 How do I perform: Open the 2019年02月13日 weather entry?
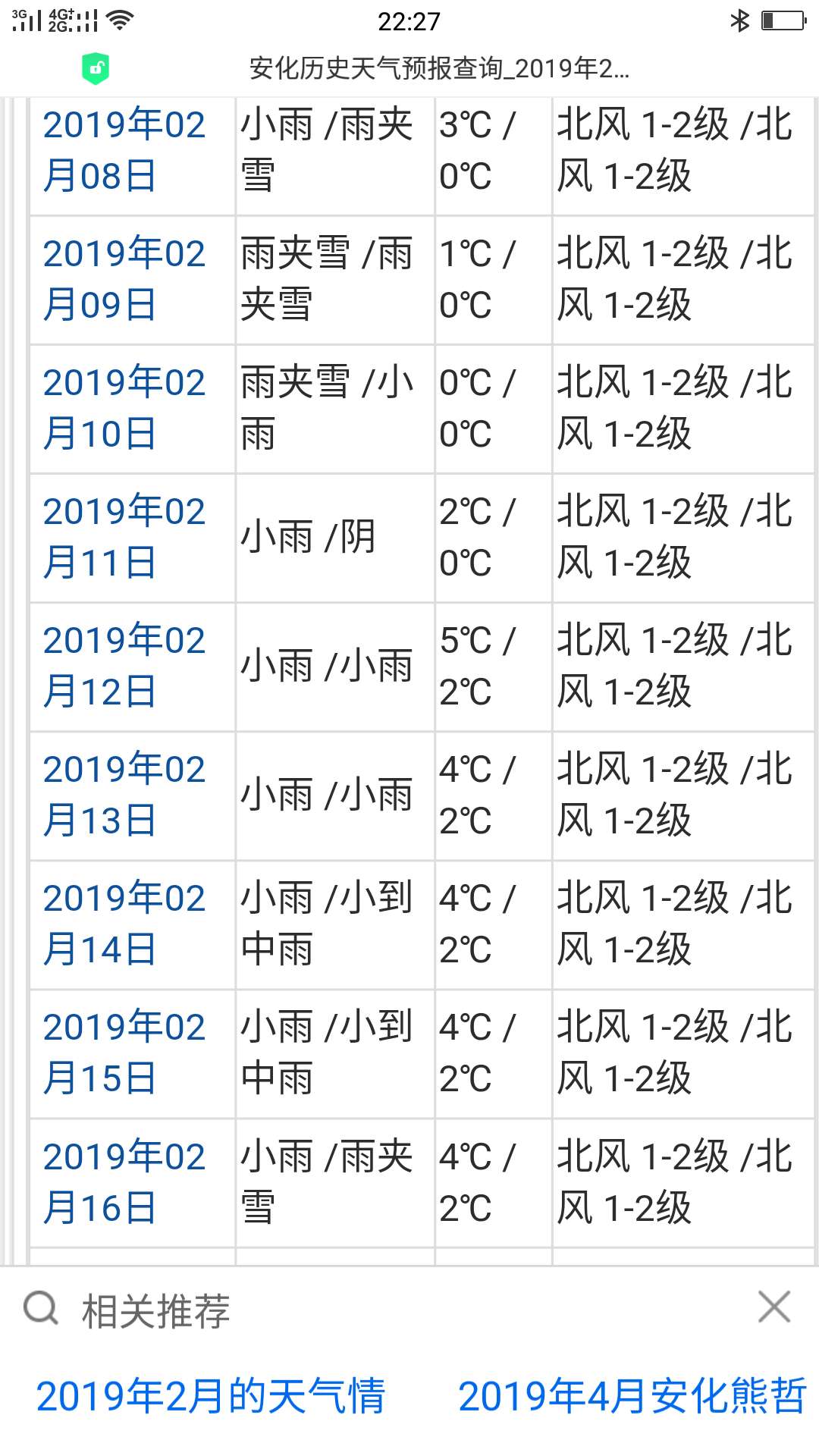[x=124, y=795]
